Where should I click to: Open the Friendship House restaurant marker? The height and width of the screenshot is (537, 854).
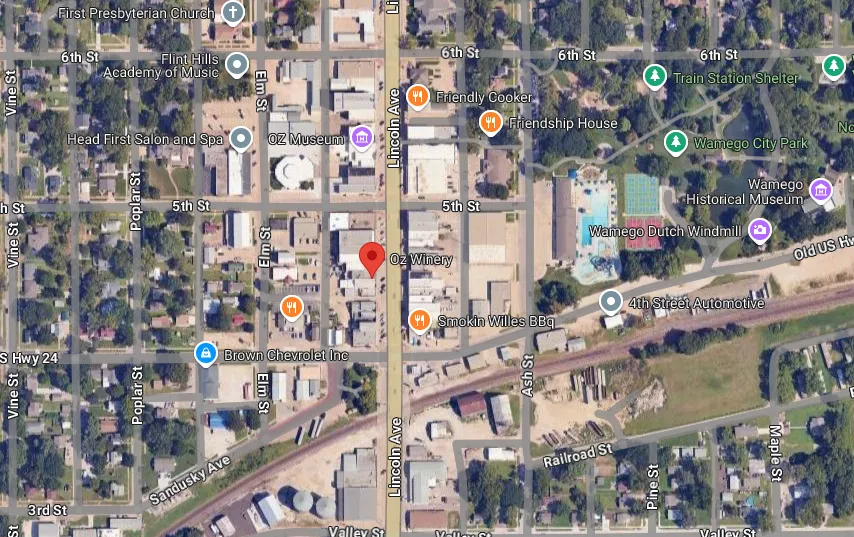pyautogui.click(x=490, y=123)
